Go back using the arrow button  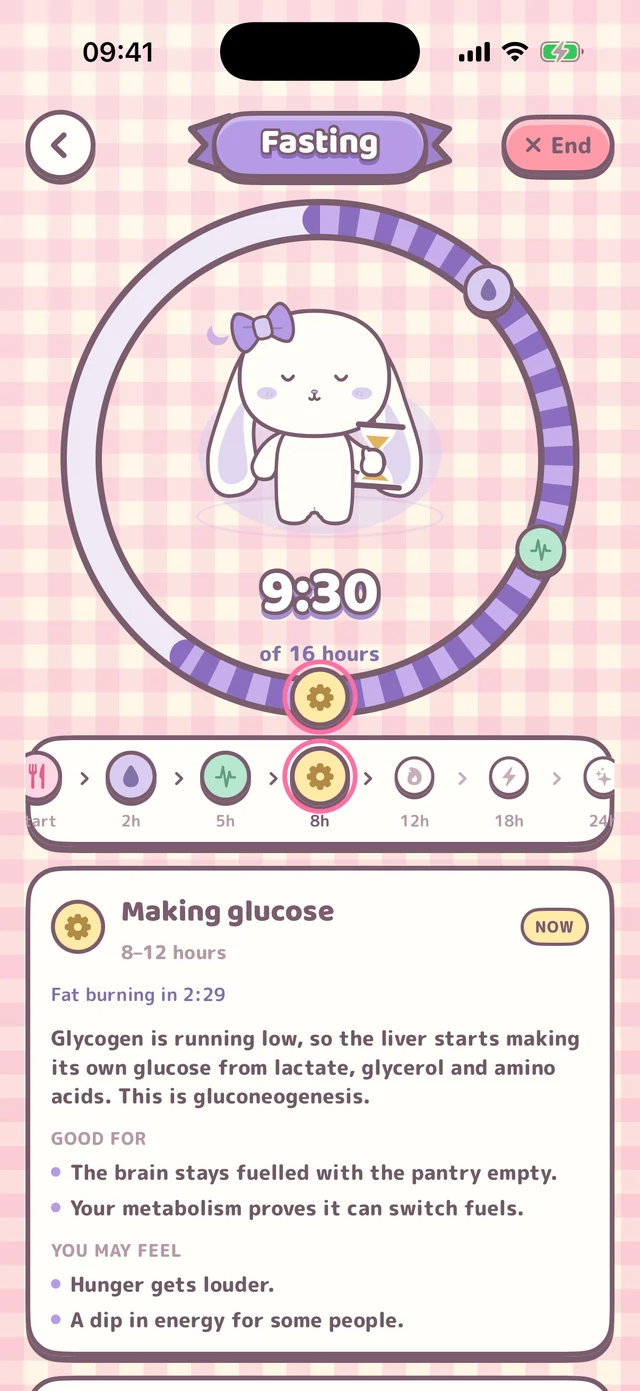(x=60, y=146)
